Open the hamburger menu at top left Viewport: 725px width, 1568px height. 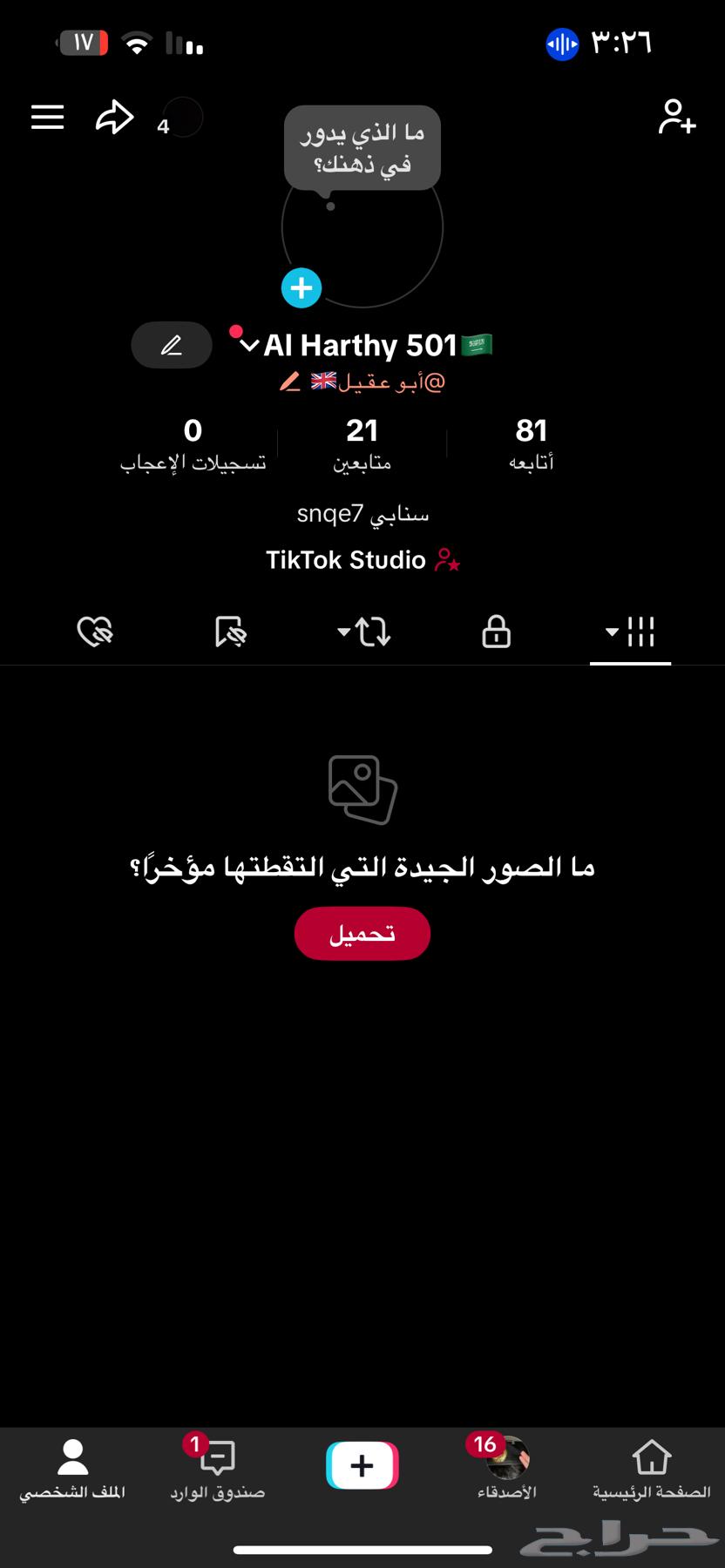click(47, 118)
